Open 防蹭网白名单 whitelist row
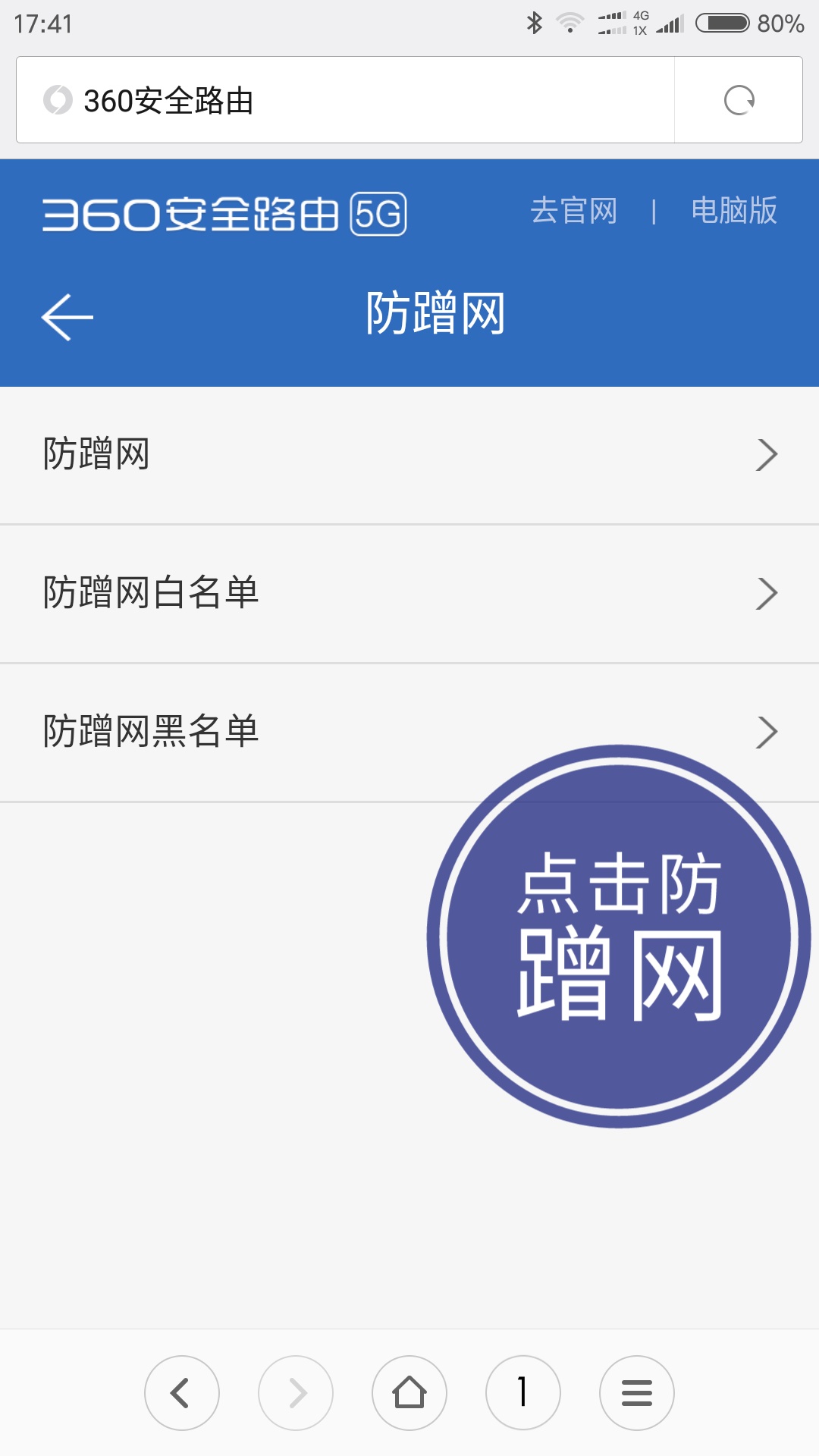 [x=409, y=593]
